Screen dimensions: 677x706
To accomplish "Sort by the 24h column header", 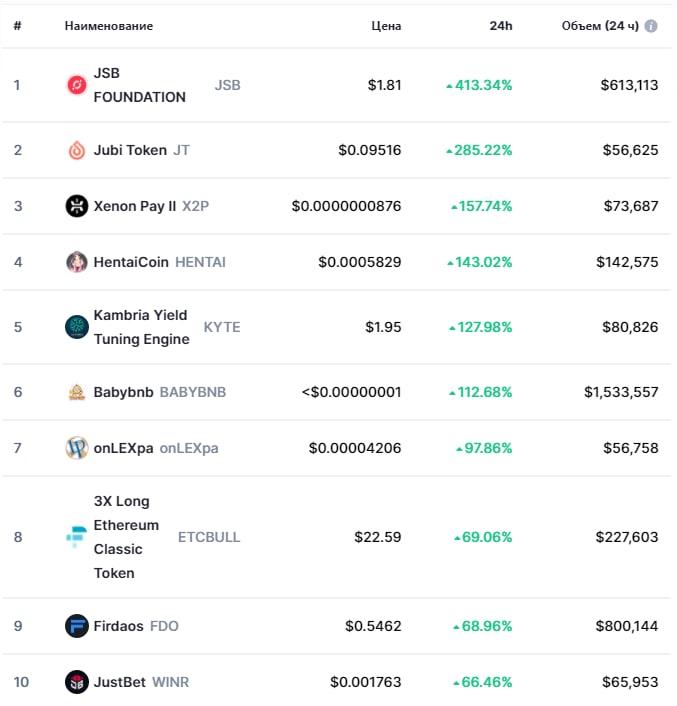I will click(500, 26).
